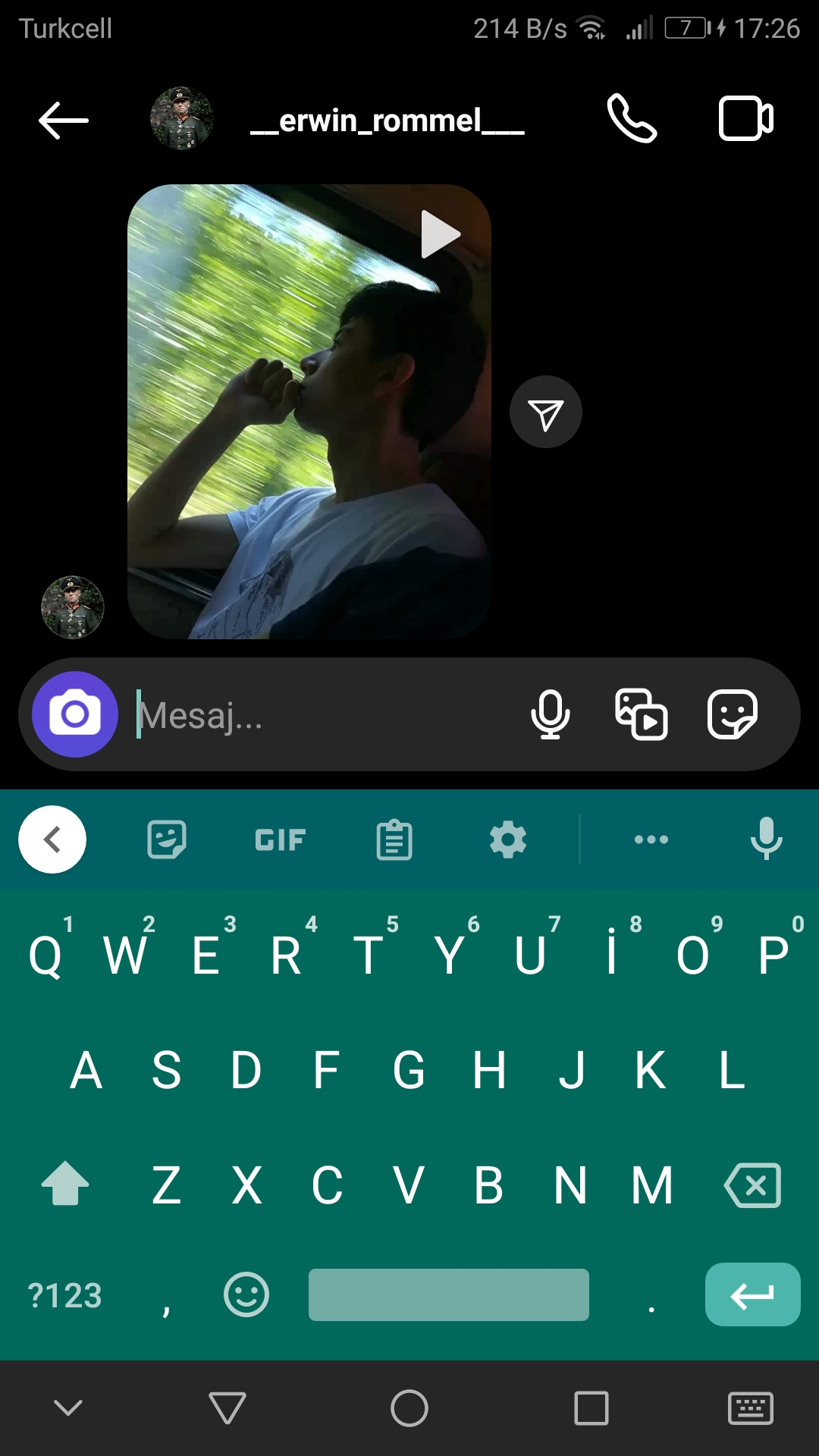The height and width of the screenshot is (1456, 819).
Task: Play the received video message
Action: pyautogui.click(x=441, y=234)
